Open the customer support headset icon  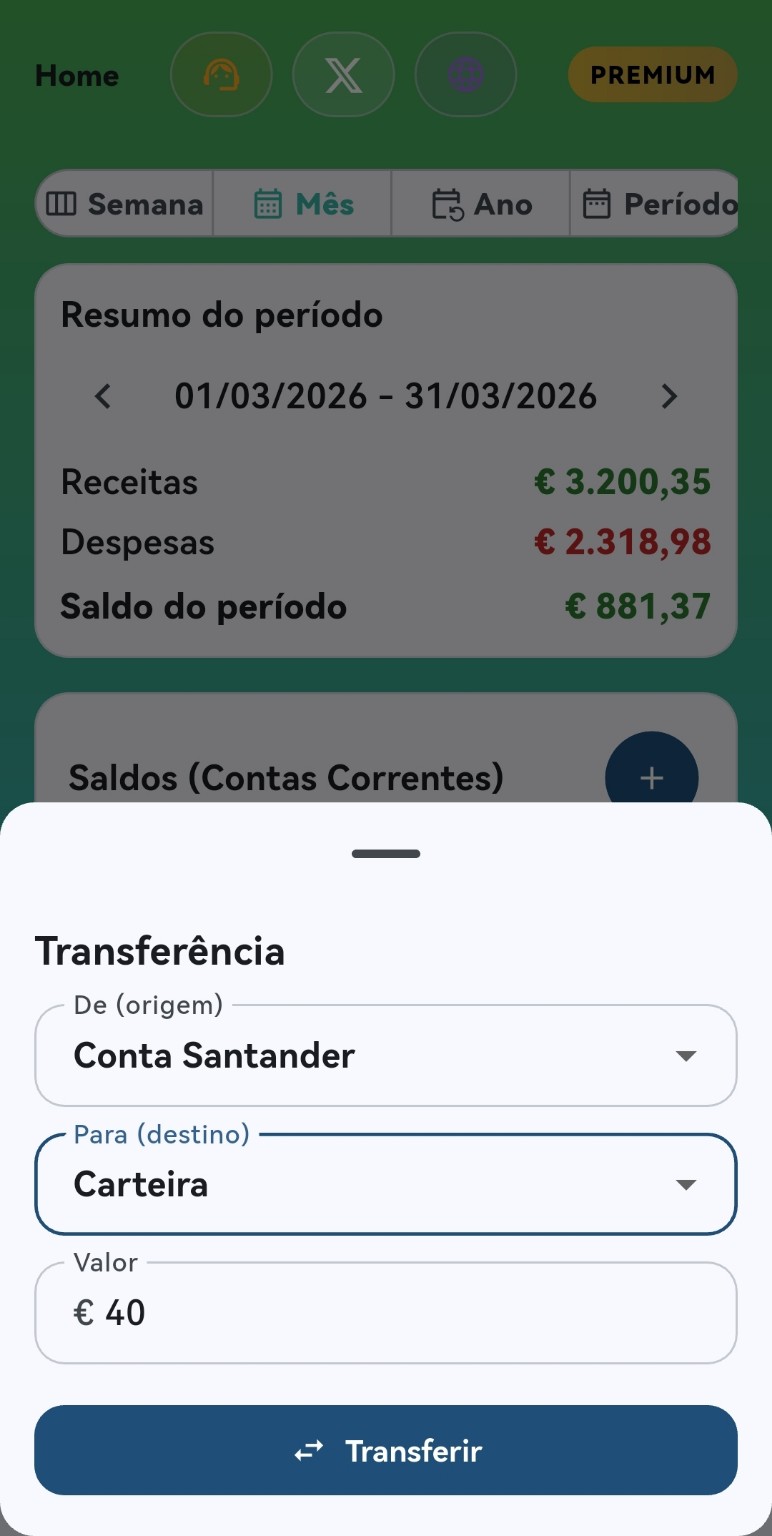pyautogui.click(x=221, y=74)
